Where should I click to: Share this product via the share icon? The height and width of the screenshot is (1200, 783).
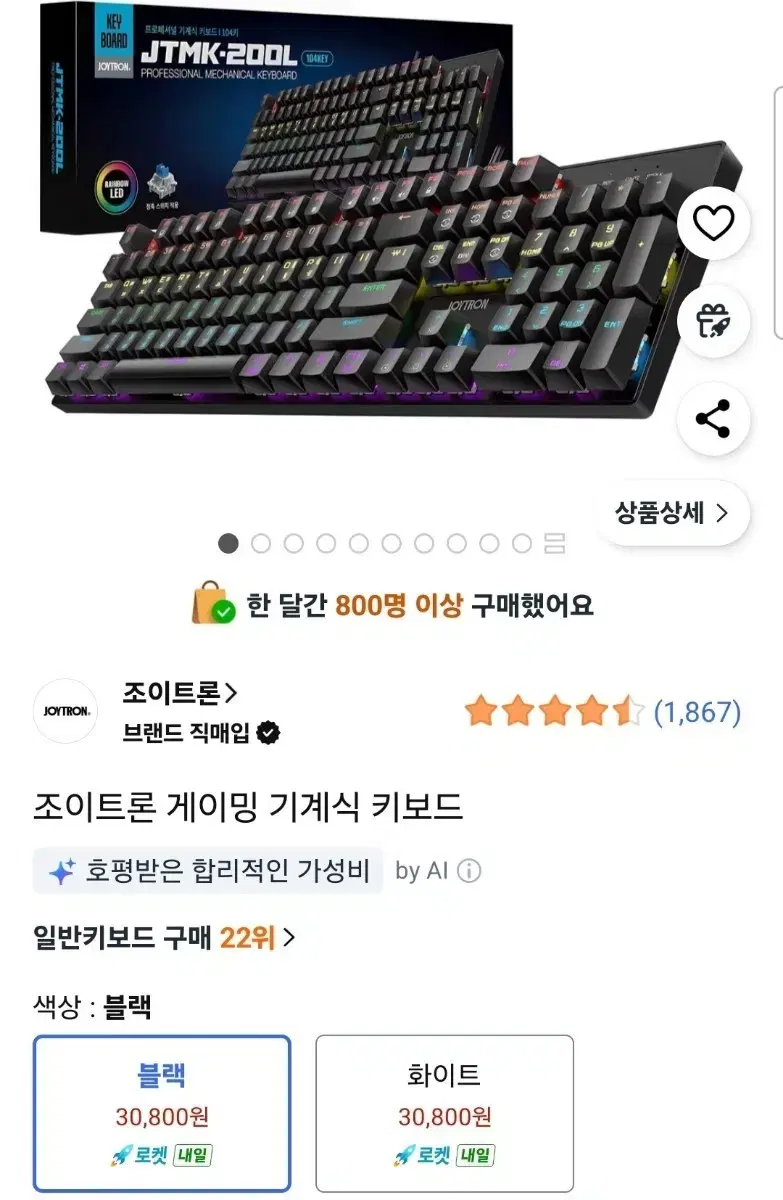pyautogui.click(x=712, y=422)
